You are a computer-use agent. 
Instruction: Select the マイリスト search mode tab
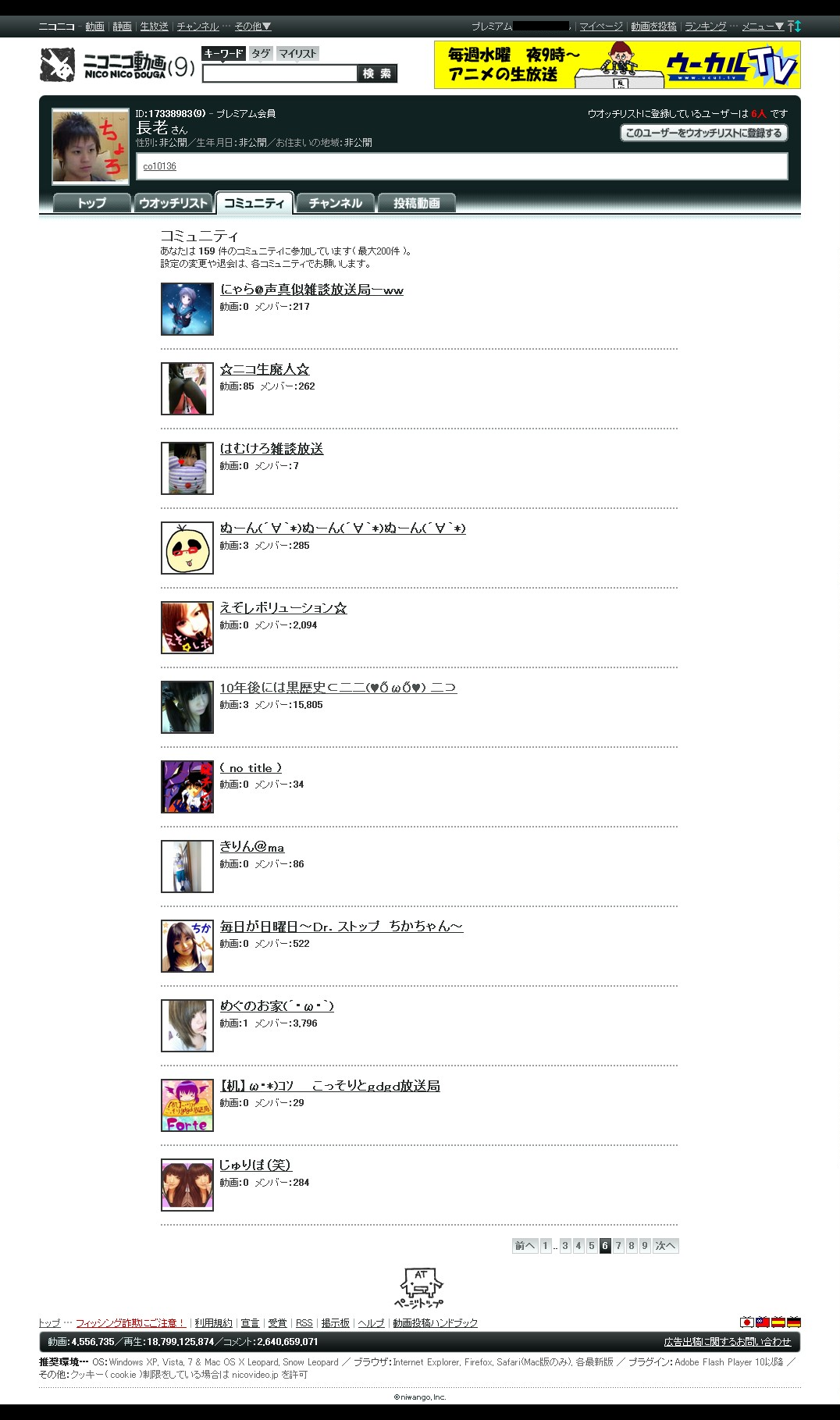[x=297, y=54]
